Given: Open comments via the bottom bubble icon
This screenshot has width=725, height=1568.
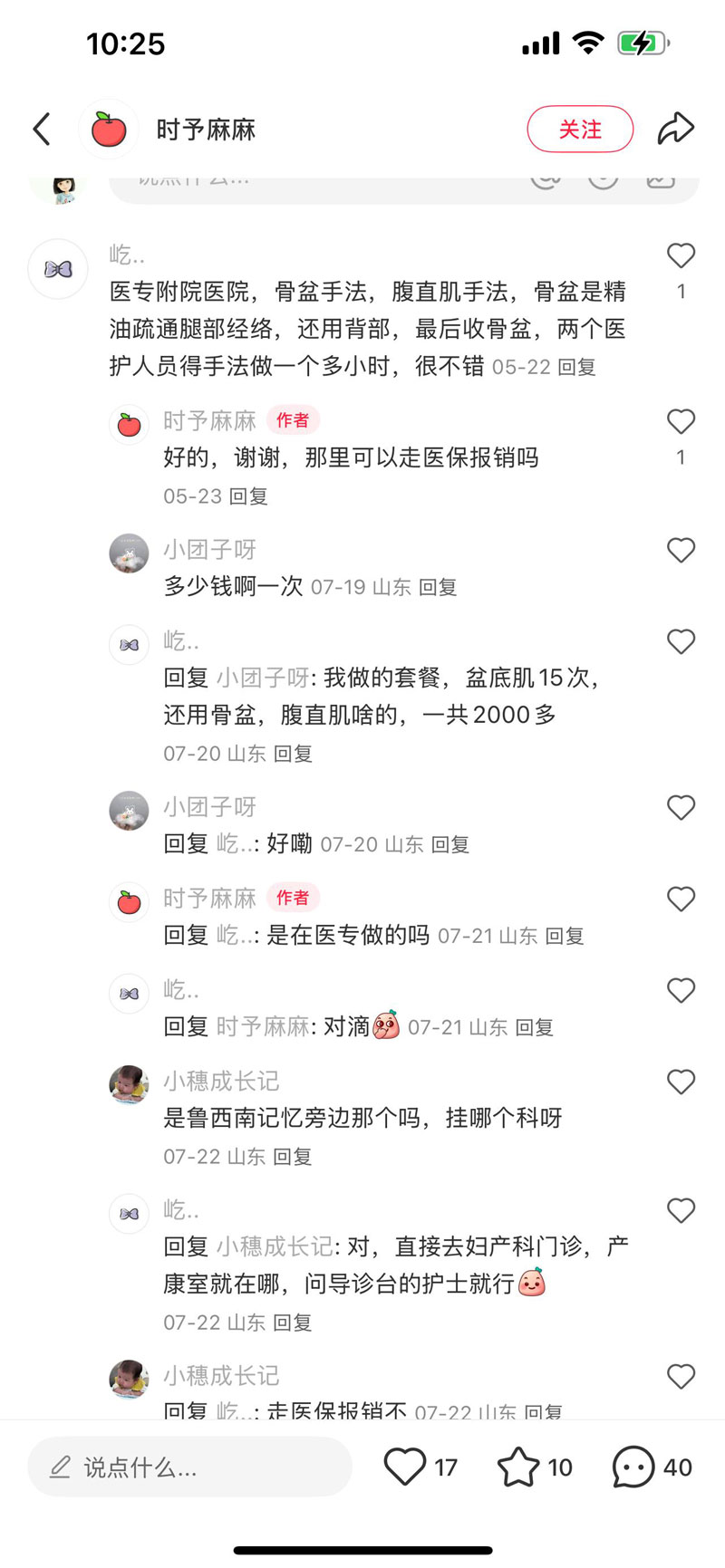Looking at the screenshot, I should click(633, 1467).
